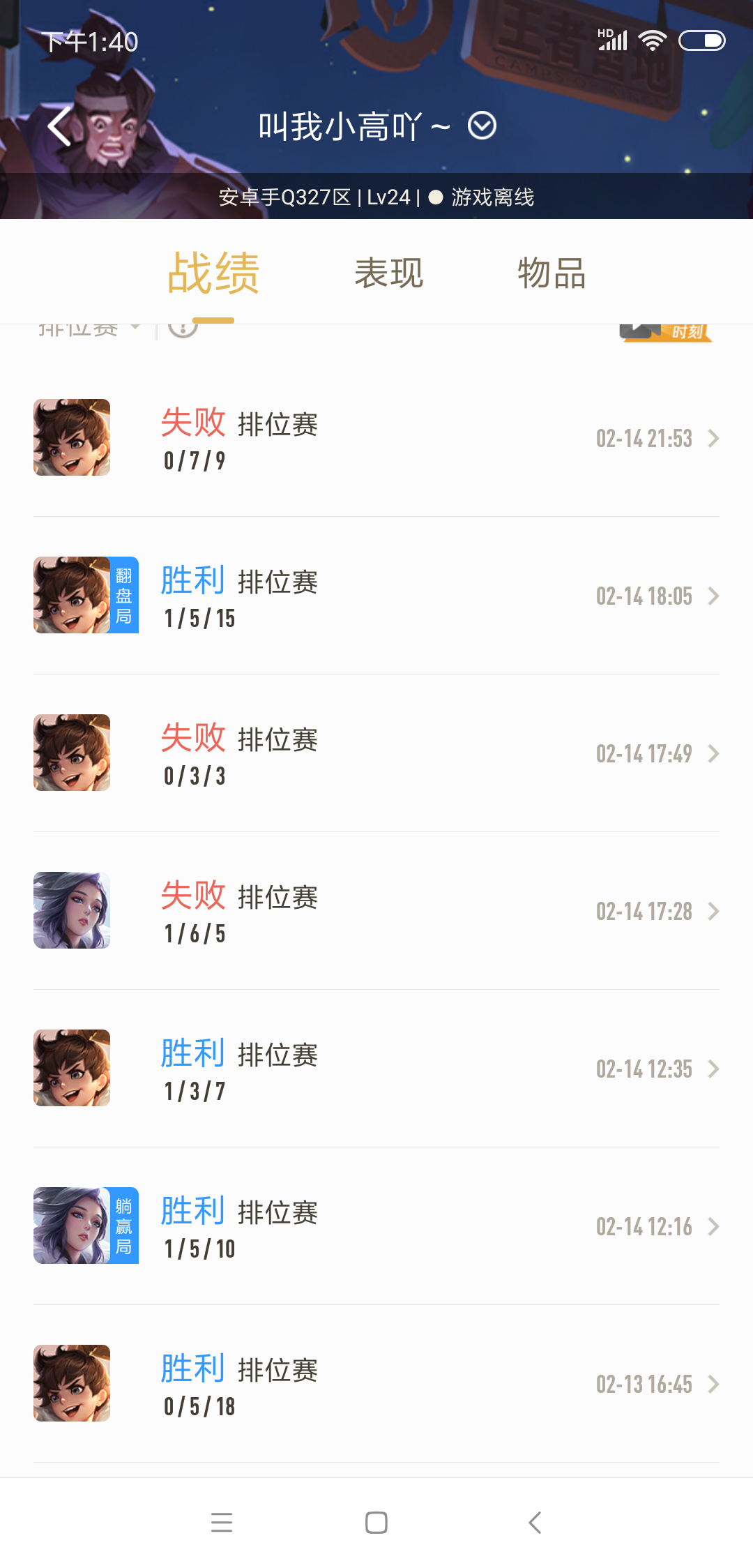Open recent apps from the navigation bar
Screen dimensions: 753x1568
222,1523
